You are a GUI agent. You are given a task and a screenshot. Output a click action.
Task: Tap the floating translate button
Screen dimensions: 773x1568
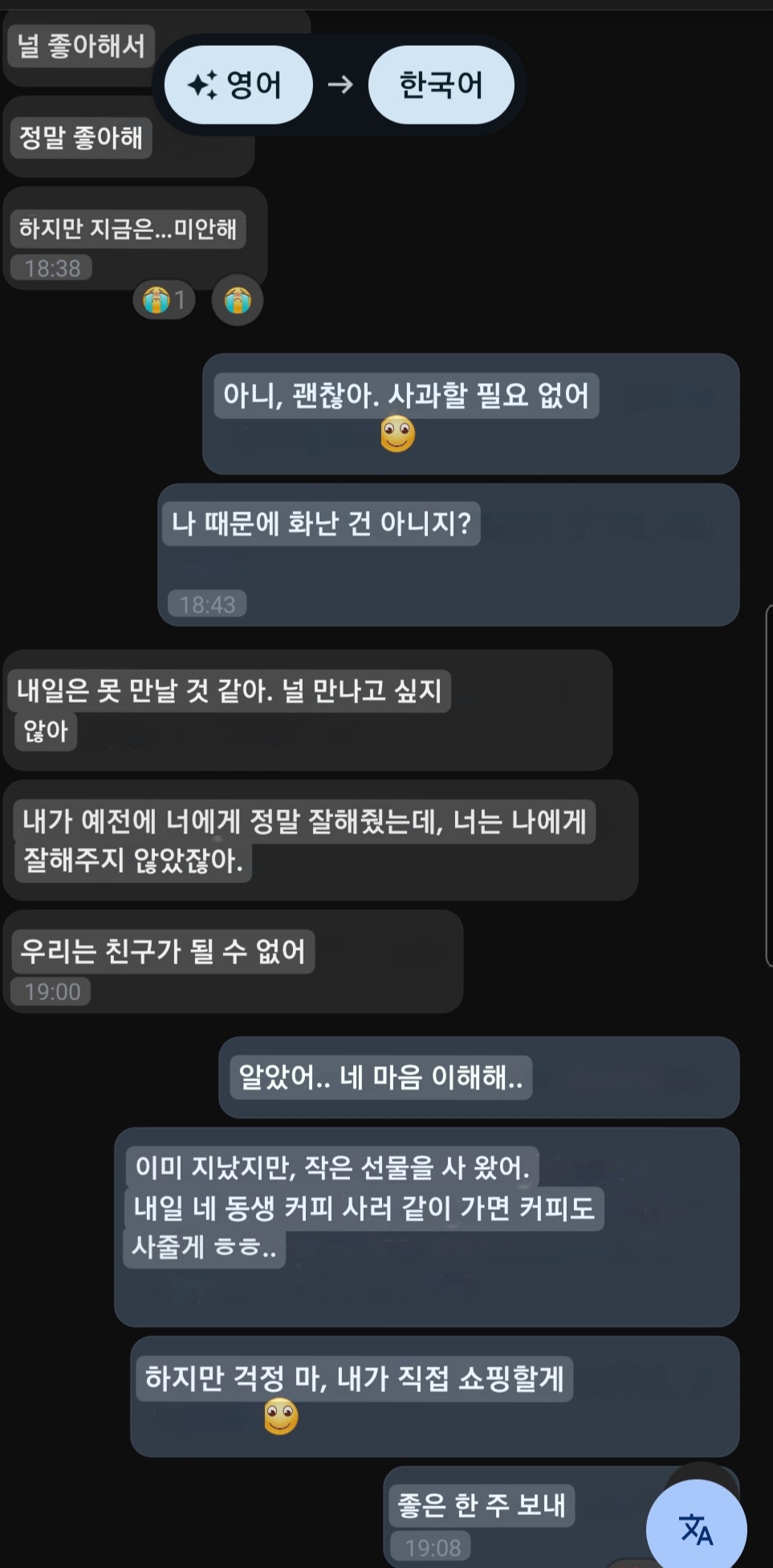coord(696,1529)
